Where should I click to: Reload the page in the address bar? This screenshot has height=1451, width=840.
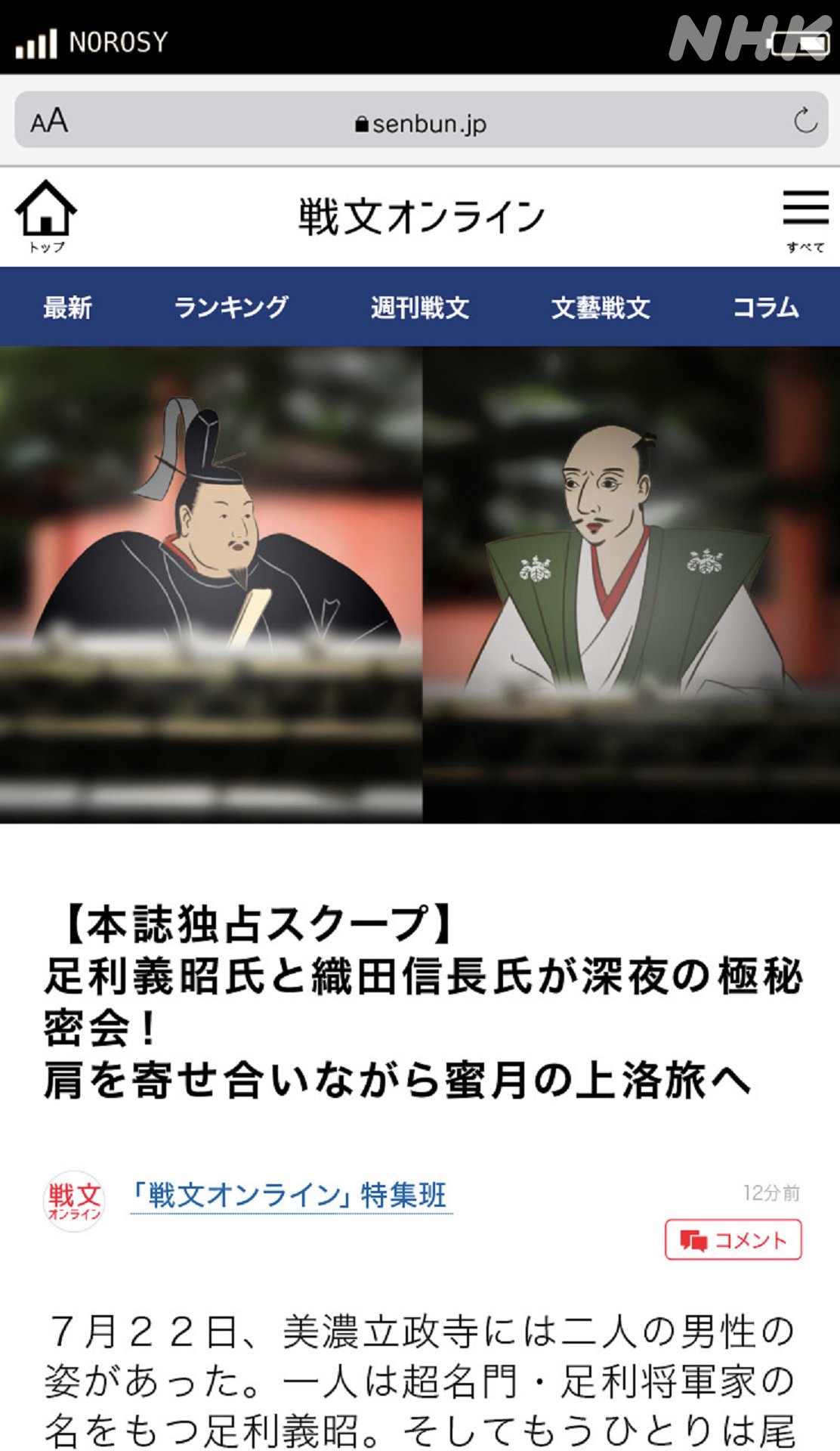pos(805,121)
